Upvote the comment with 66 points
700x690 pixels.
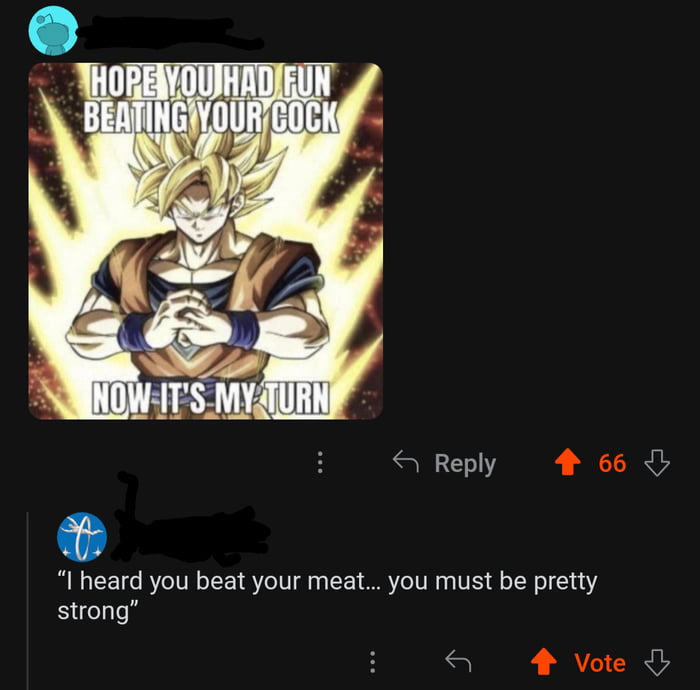pyautogui.click(x=567, y=463)
